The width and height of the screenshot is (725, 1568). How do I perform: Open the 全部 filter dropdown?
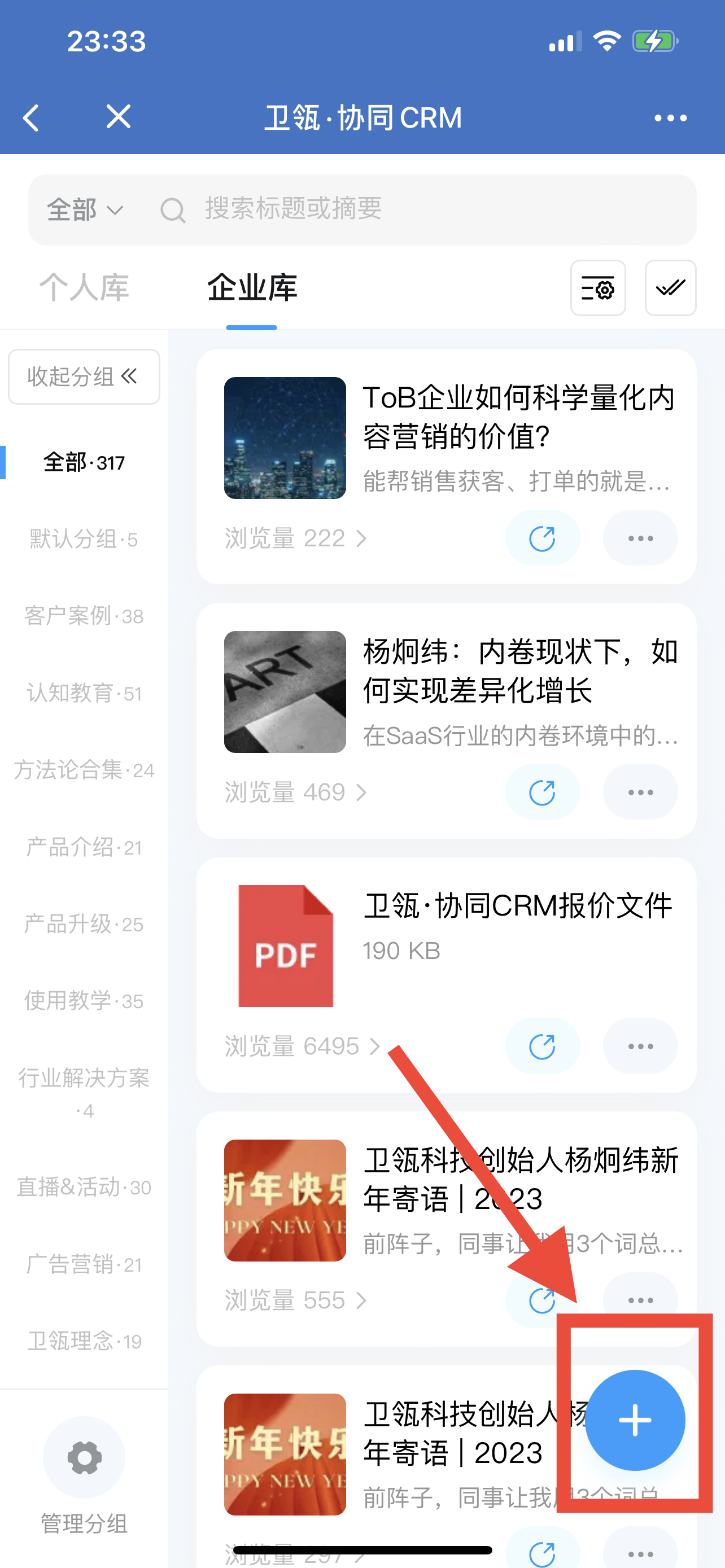click(85, 210)
